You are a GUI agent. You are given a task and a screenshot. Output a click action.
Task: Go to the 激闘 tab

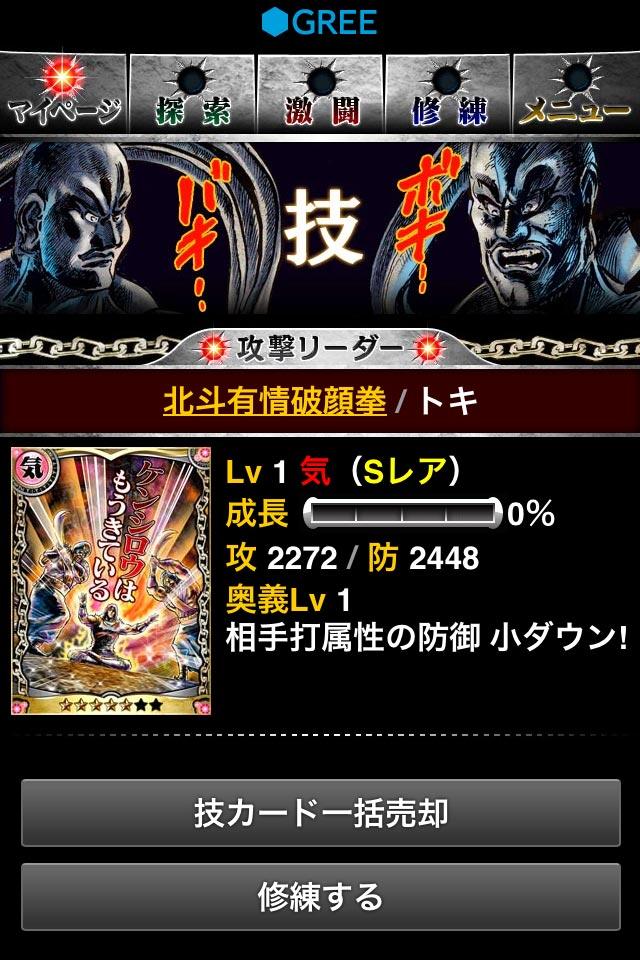coord(320,92)
